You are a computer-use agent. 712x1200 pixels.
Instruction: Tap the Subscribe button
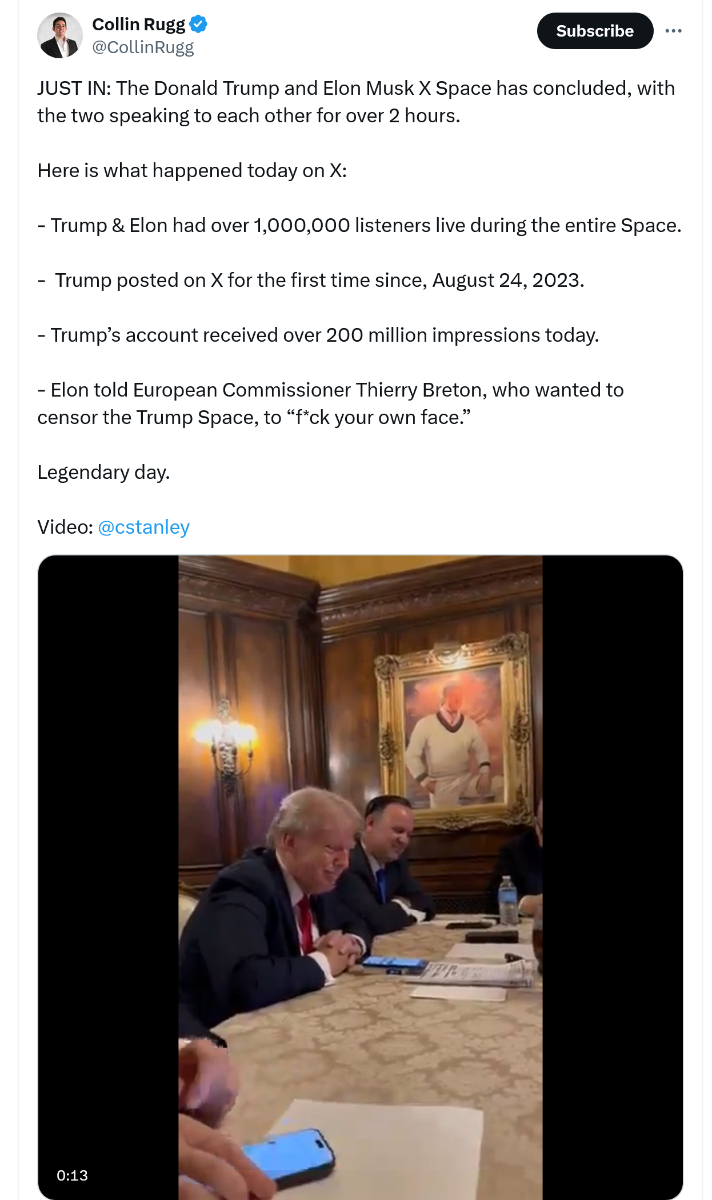point(595,31)
